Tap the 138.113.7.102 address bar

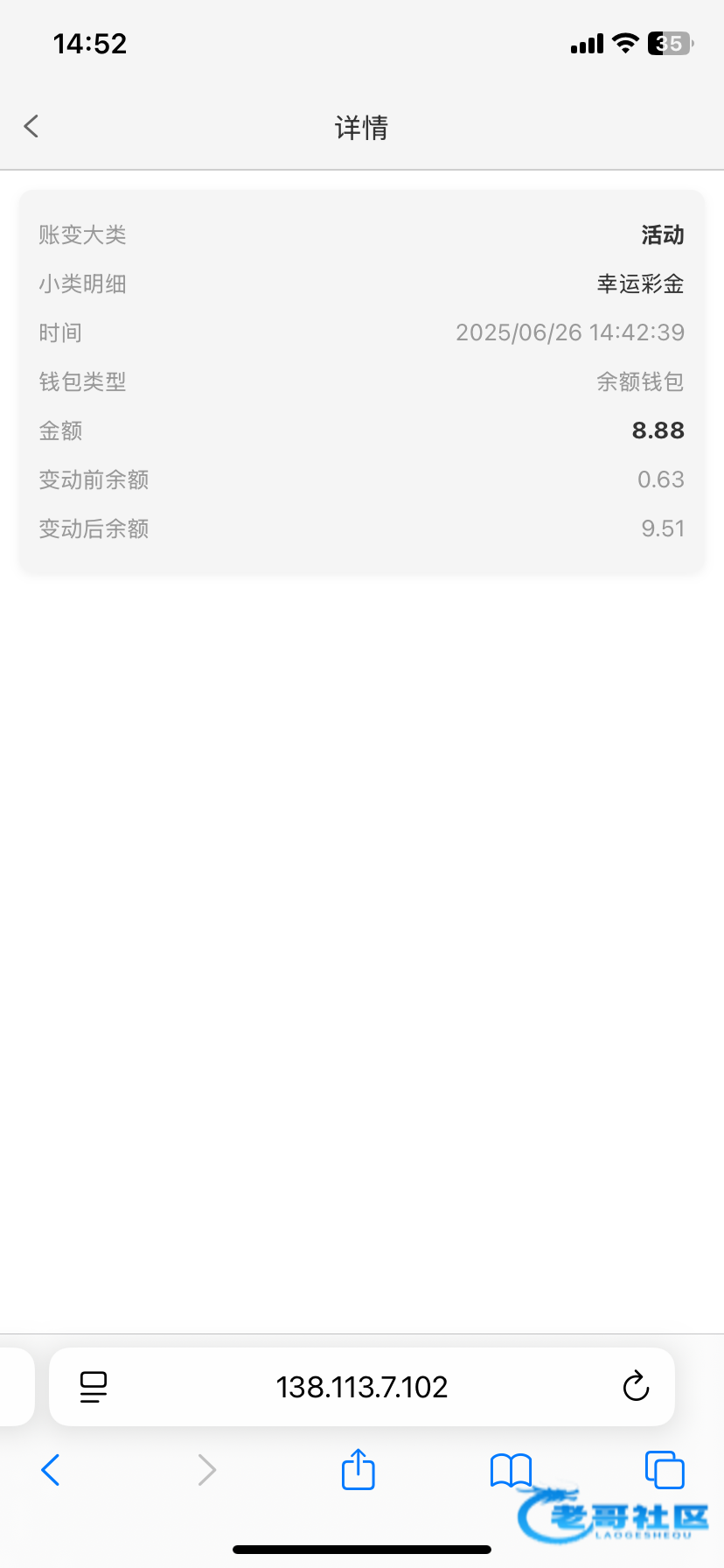pyautogui.click(x=362, y=1387)
